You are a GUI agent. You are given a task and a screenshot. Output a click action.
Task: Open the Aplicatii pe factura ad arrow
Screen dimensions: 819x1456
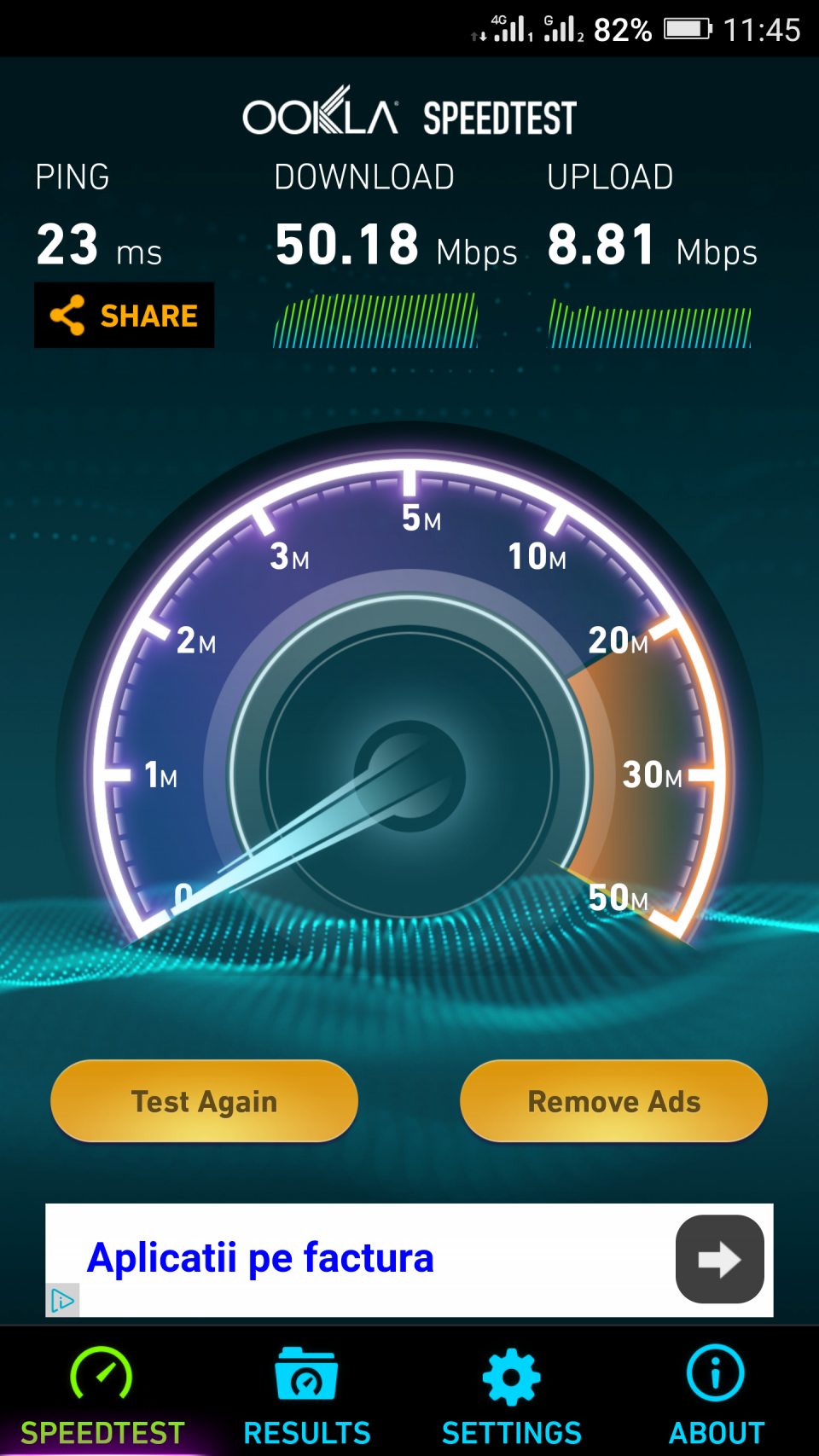click(719, 1259)
